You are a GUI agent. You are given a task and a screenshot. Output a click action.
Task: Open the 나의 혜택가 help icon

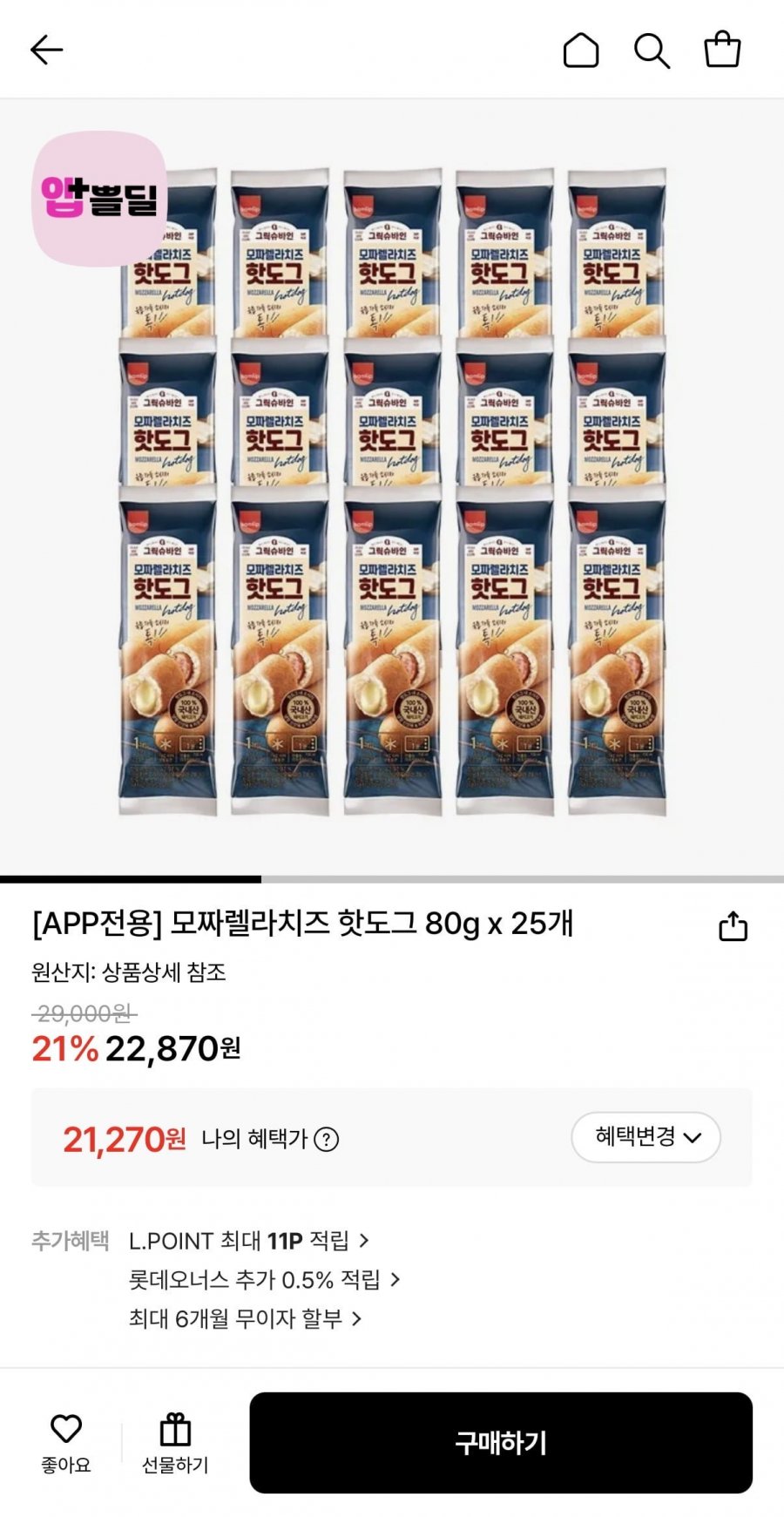(326, 1139)
